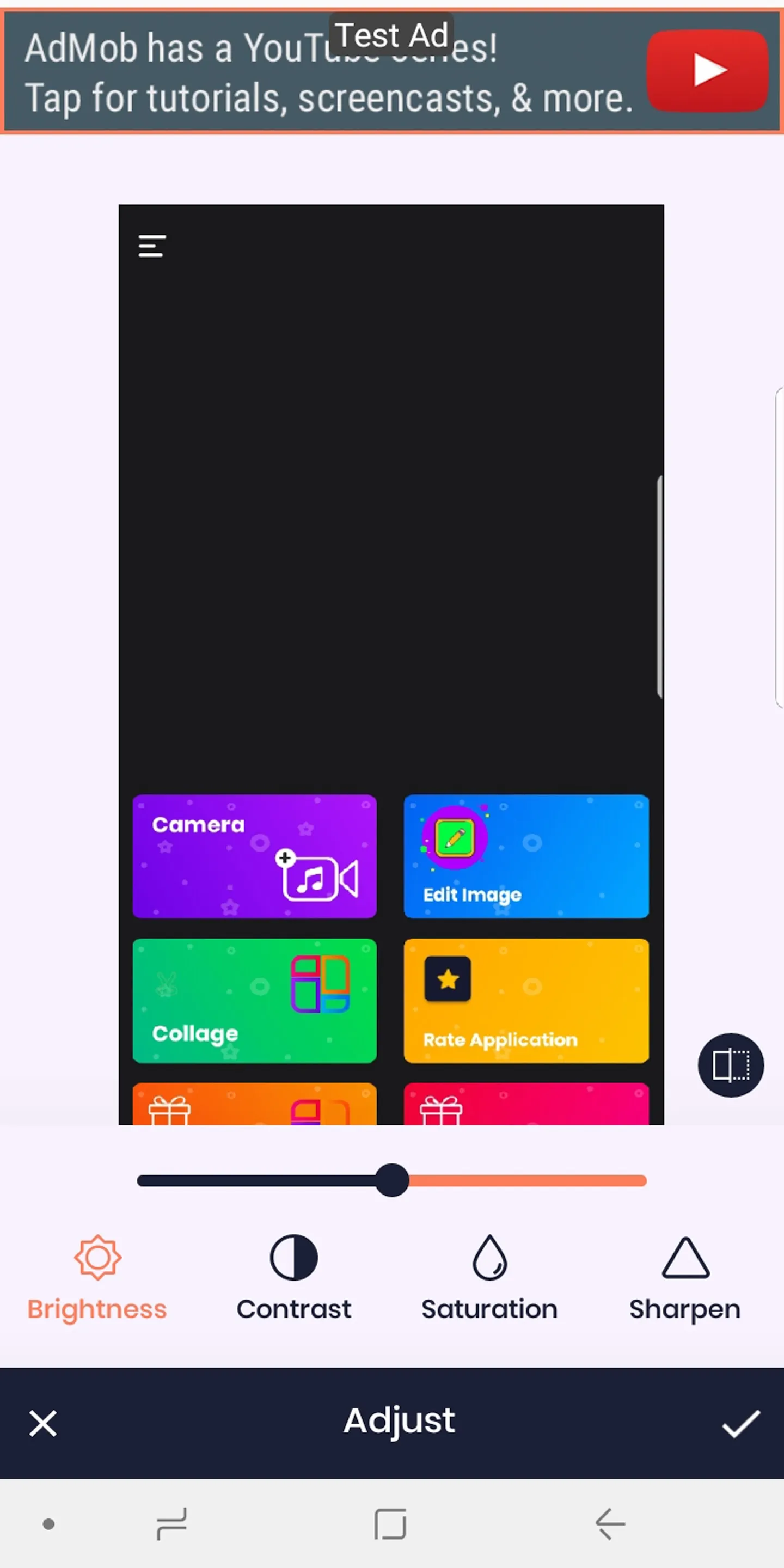
Task: Select the Saturation droplet icon
Action: 489,1257
